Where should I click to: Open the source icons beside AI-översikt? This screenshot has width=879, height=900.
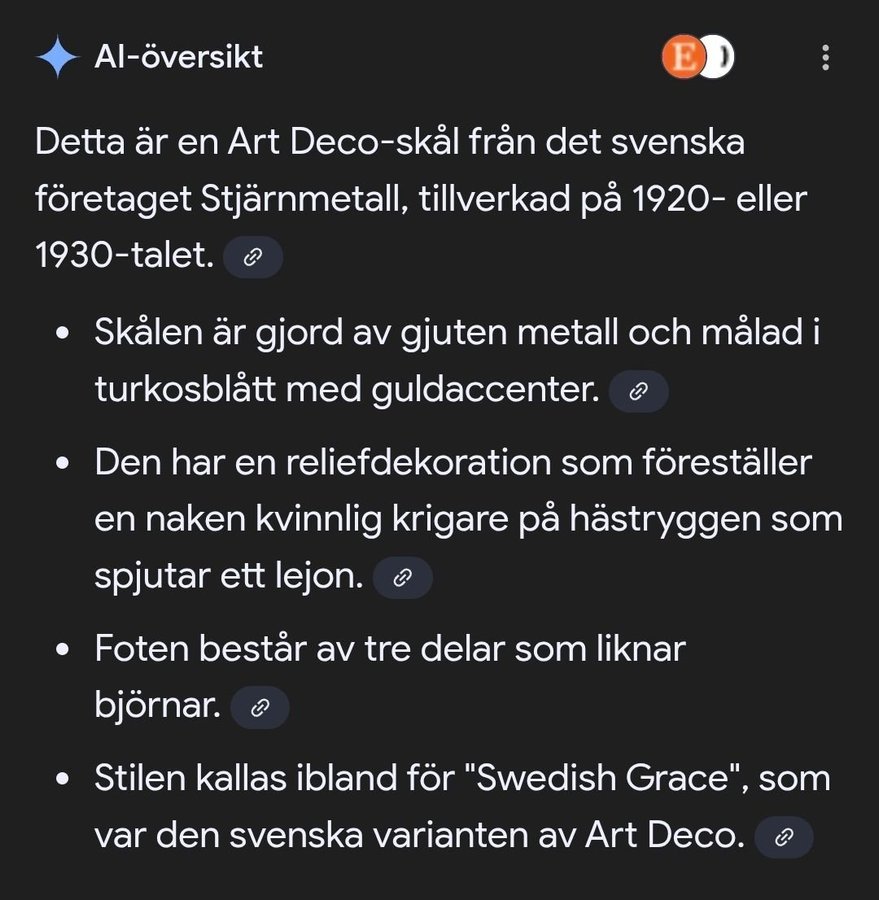[697, 58]
